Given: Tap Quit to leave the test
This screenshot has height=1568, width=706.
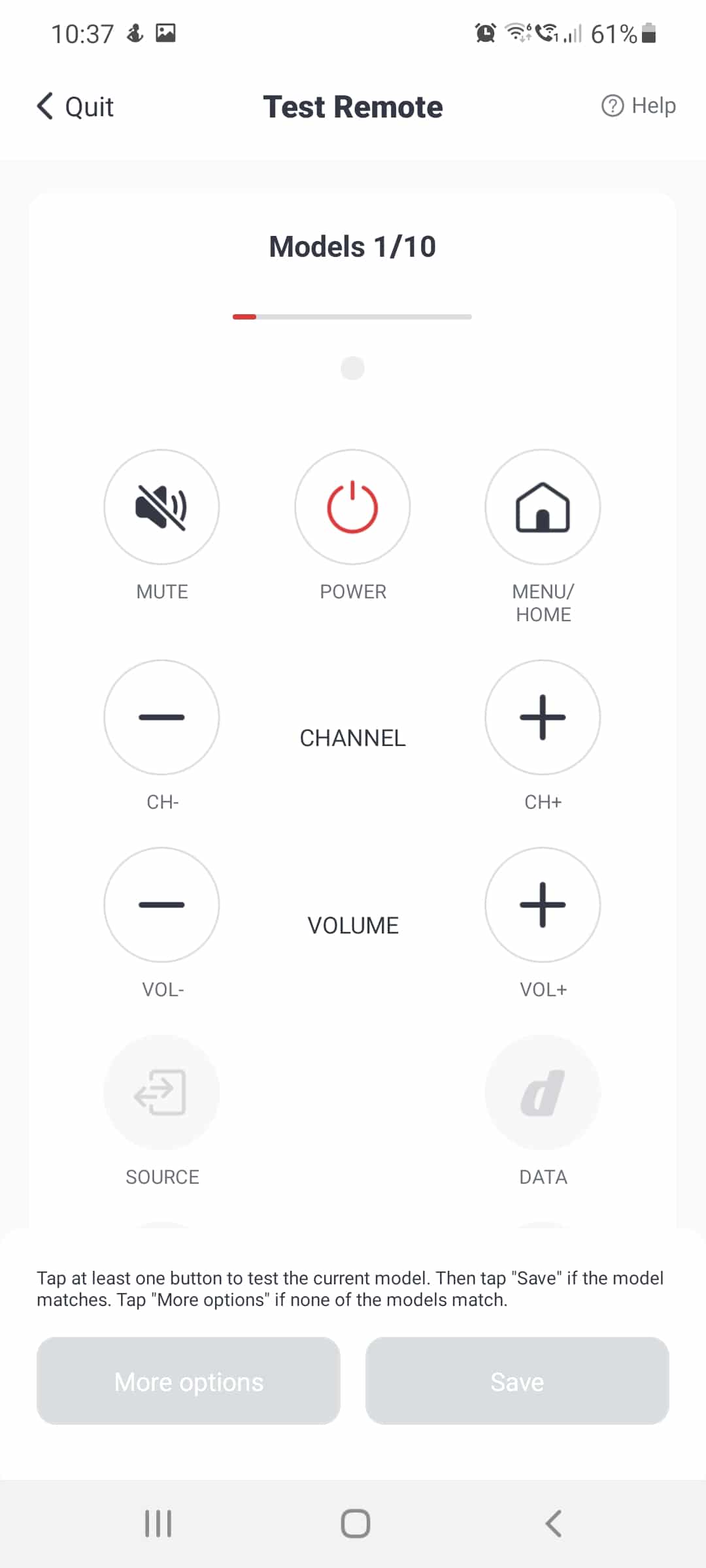Looking at the screenshot, I should tap(75, 106).
